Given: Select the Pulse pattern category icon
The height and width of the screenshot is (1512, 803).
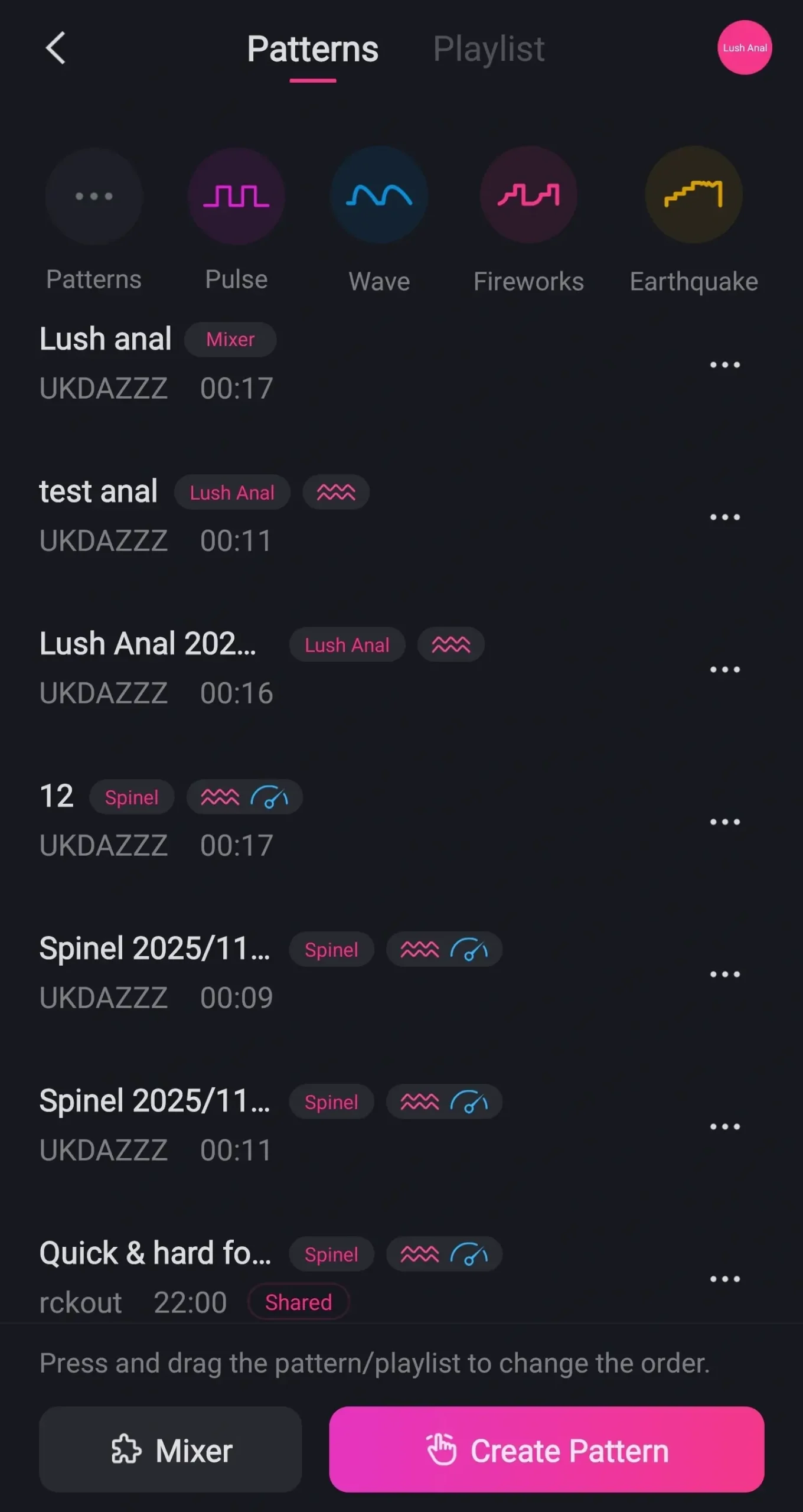Looking at the screenshot, I should [x=236, y=195].
